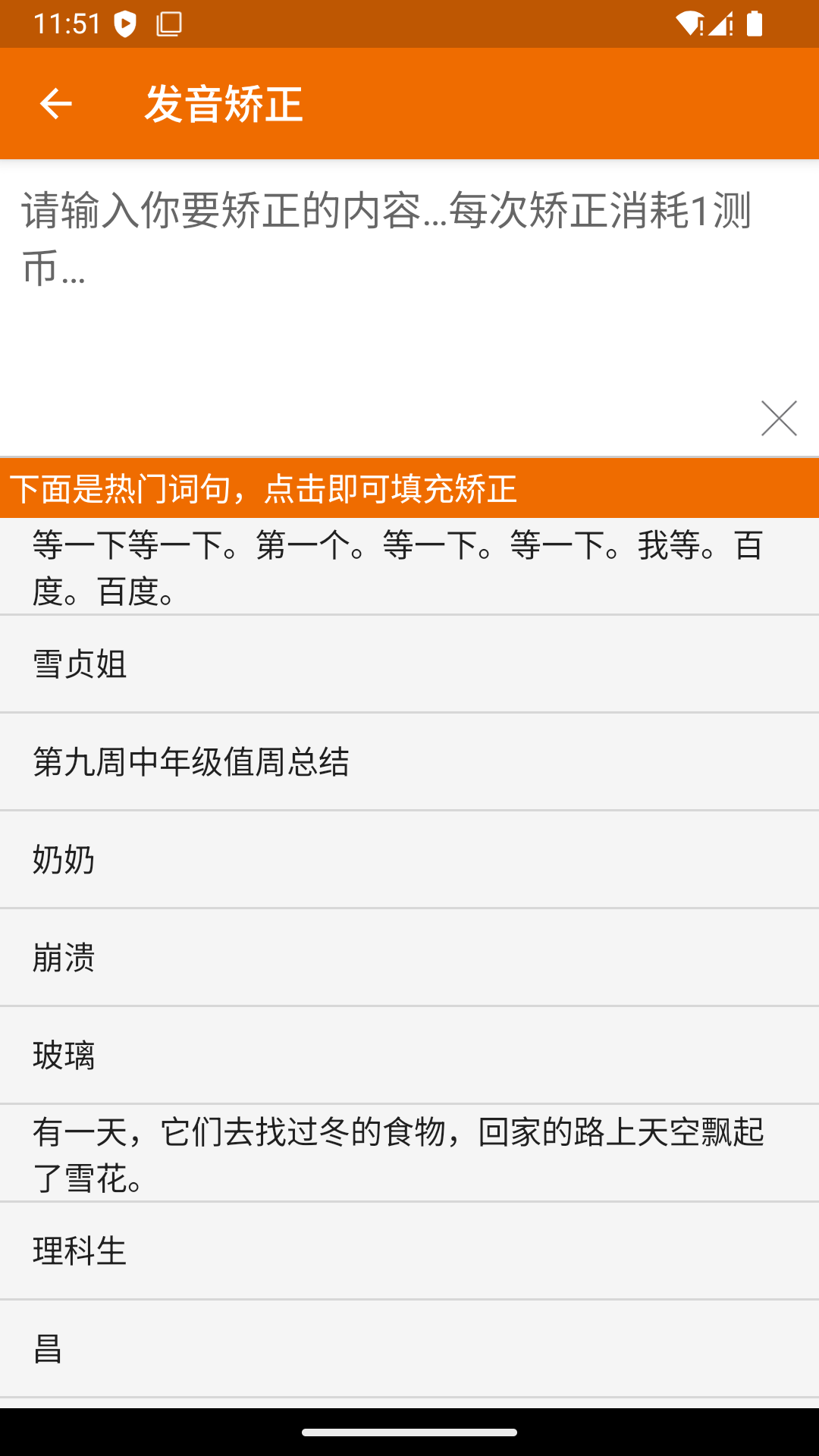Click the shield icon in the status bar

[x=124, y=23]
